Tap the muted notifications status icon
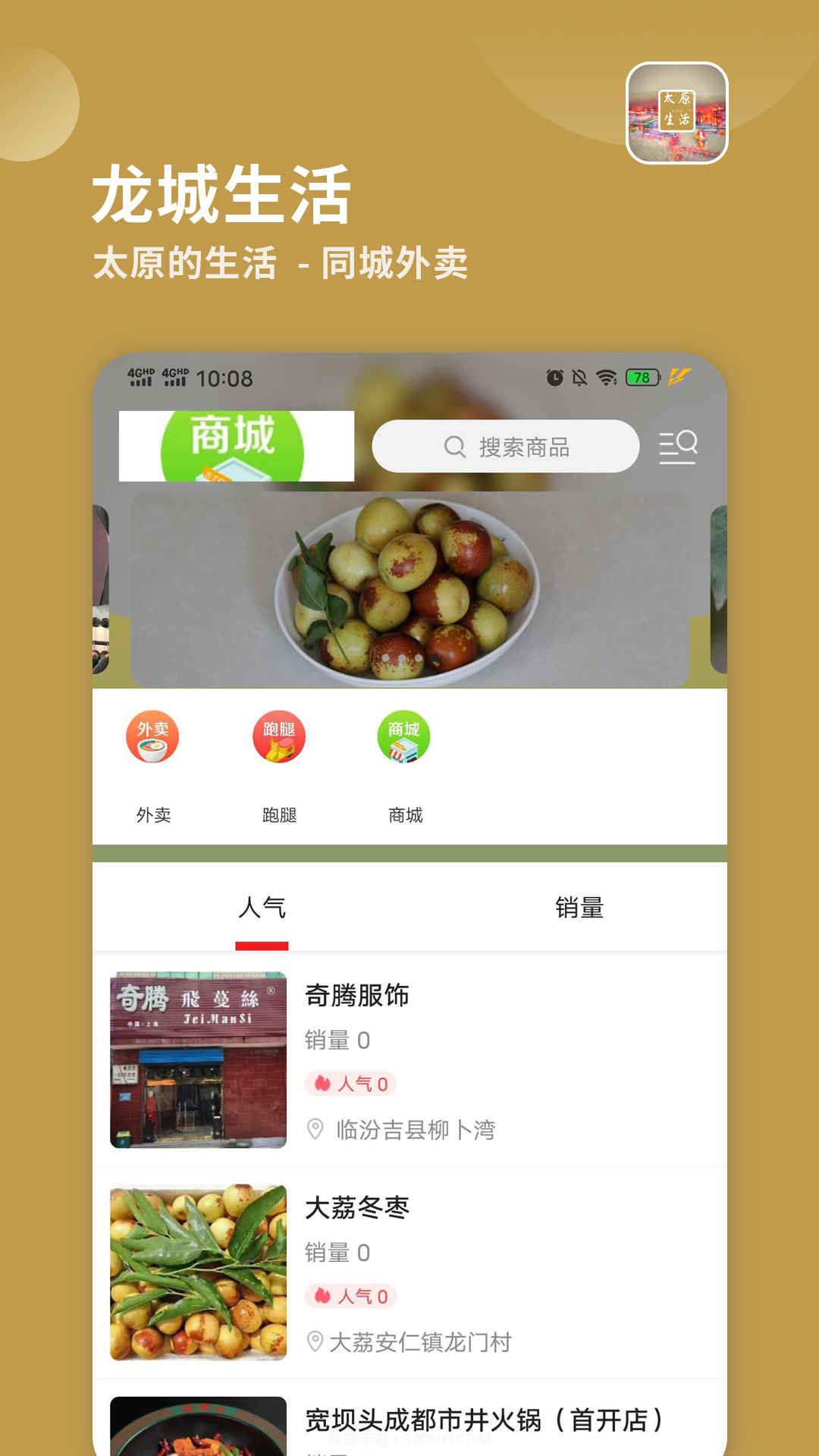Viewport: 819px width, 1456px height. [x=578, y=377]
